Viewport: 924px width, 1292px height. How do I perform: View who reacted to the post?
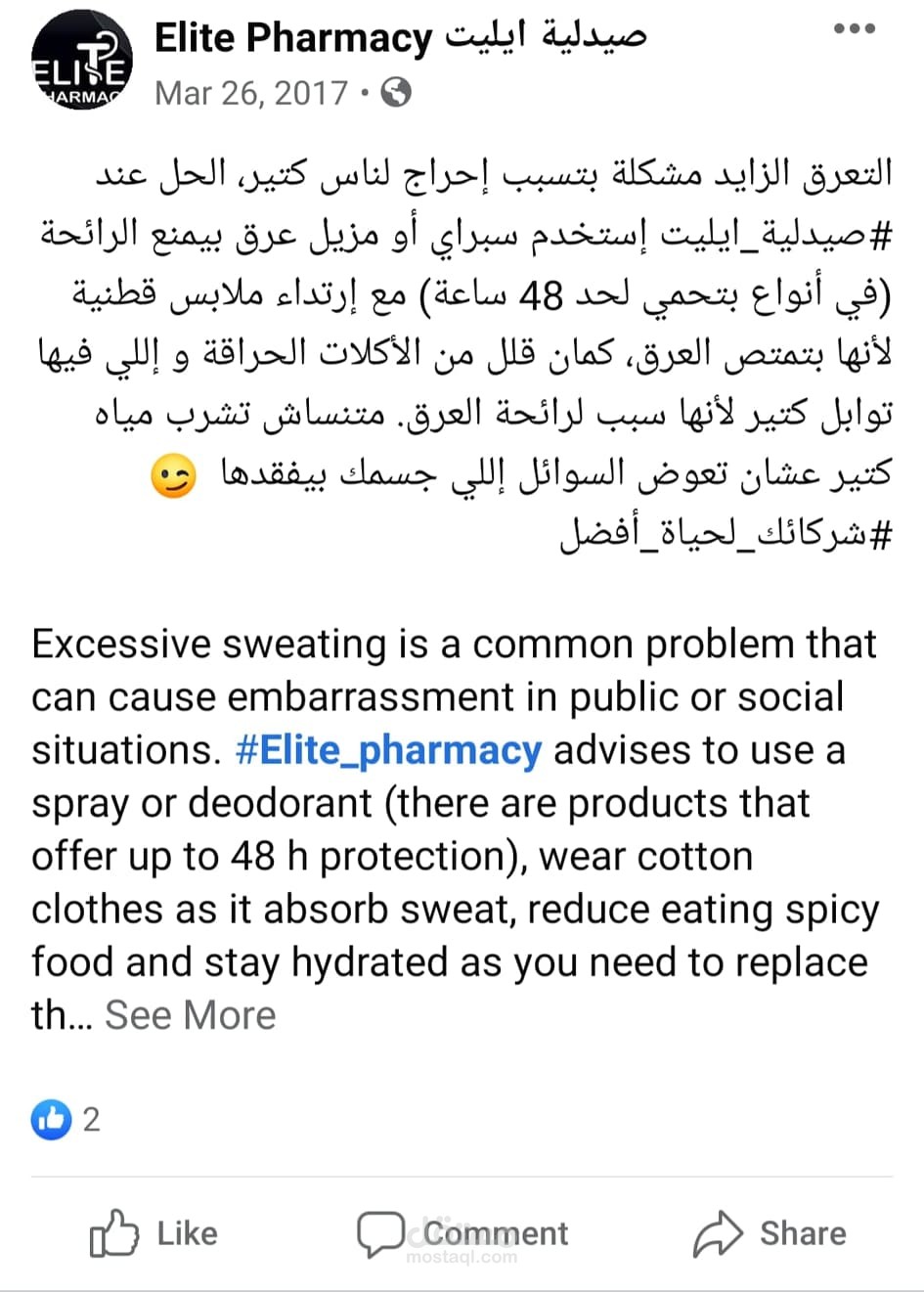(x=66, y=1118)
